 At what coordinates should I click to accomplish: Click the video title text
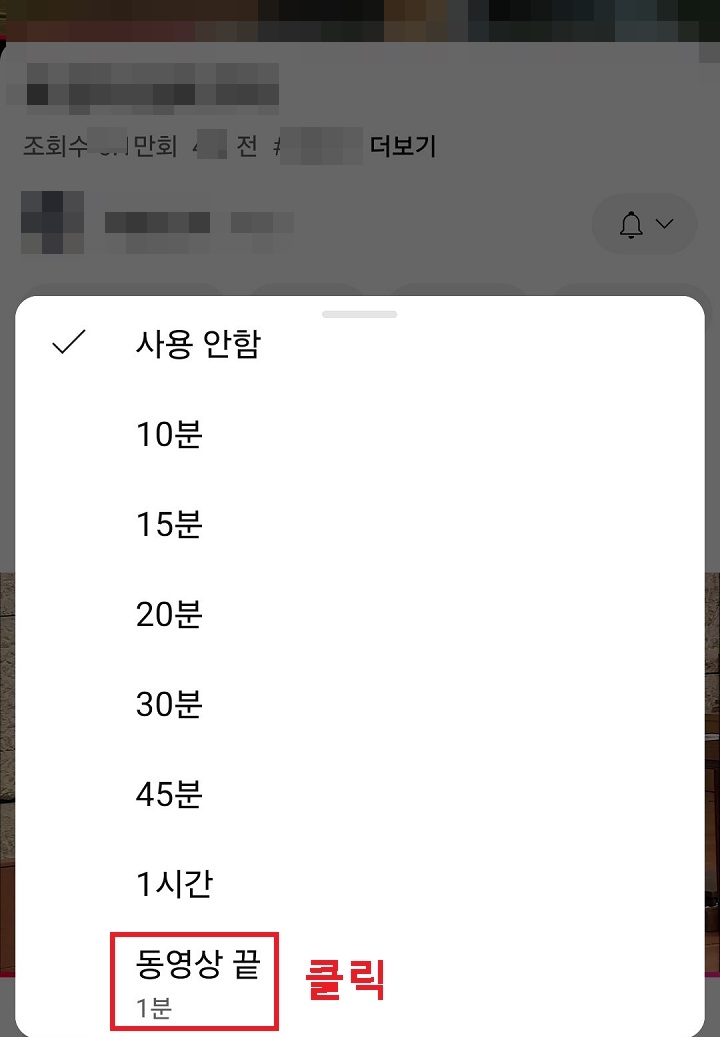click(150, 85)
